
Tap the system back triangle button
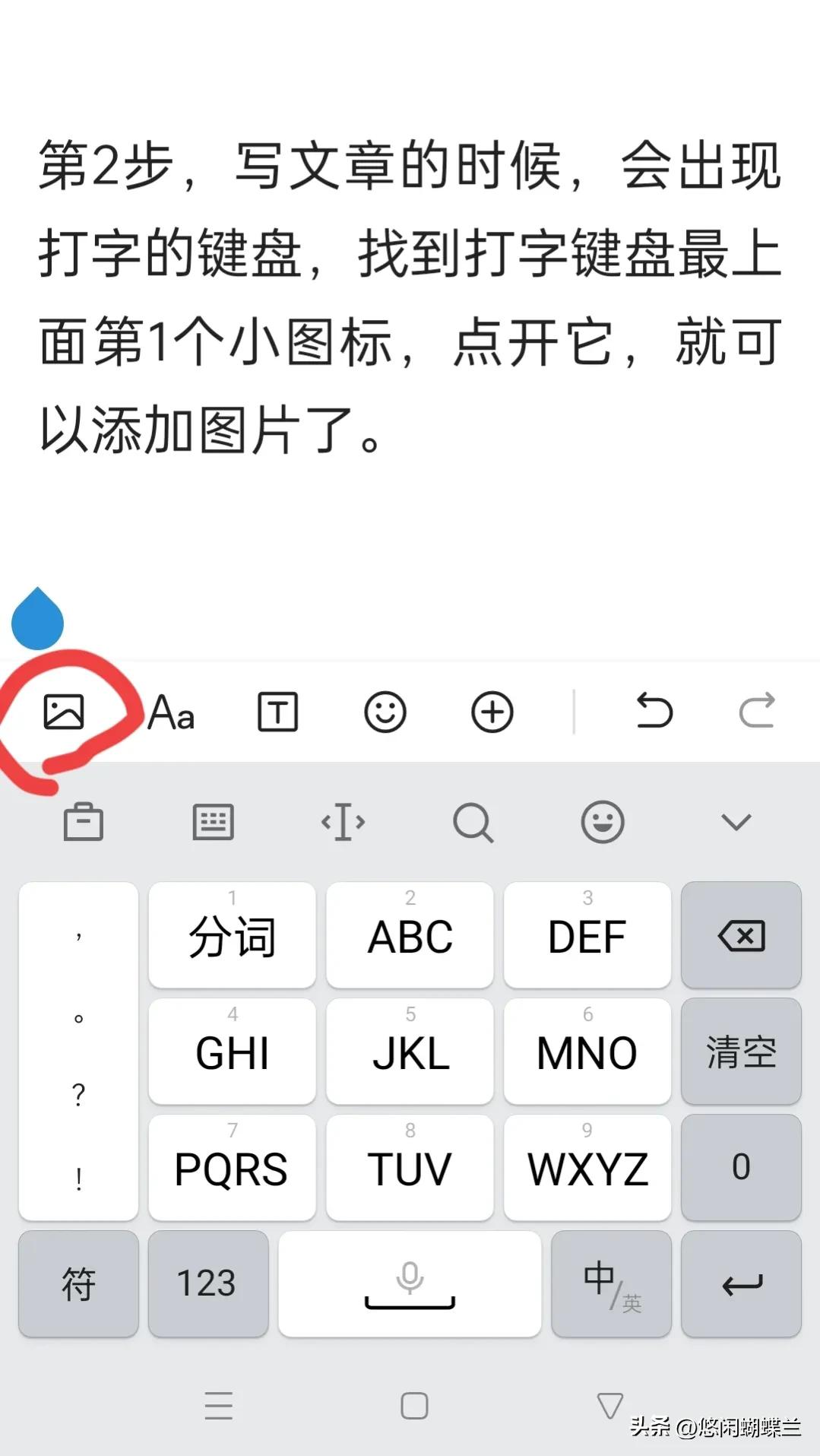(x=609, y=1406)
